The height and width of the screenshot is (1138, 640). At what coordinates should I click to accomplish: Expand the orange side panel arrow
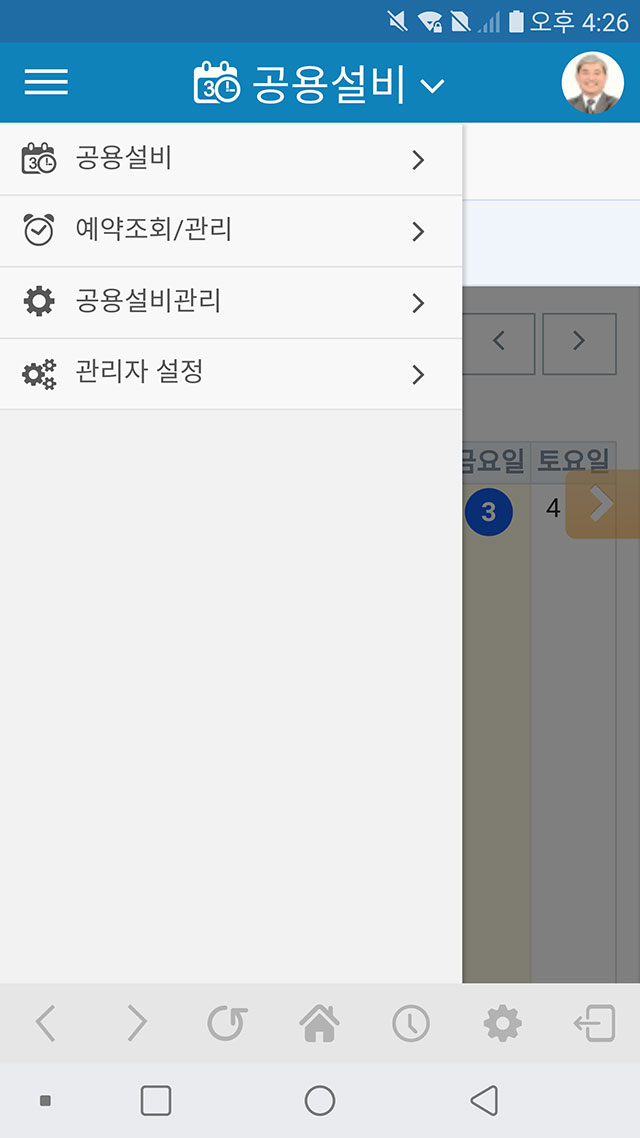pyautogui.click(x=602, y=504)
